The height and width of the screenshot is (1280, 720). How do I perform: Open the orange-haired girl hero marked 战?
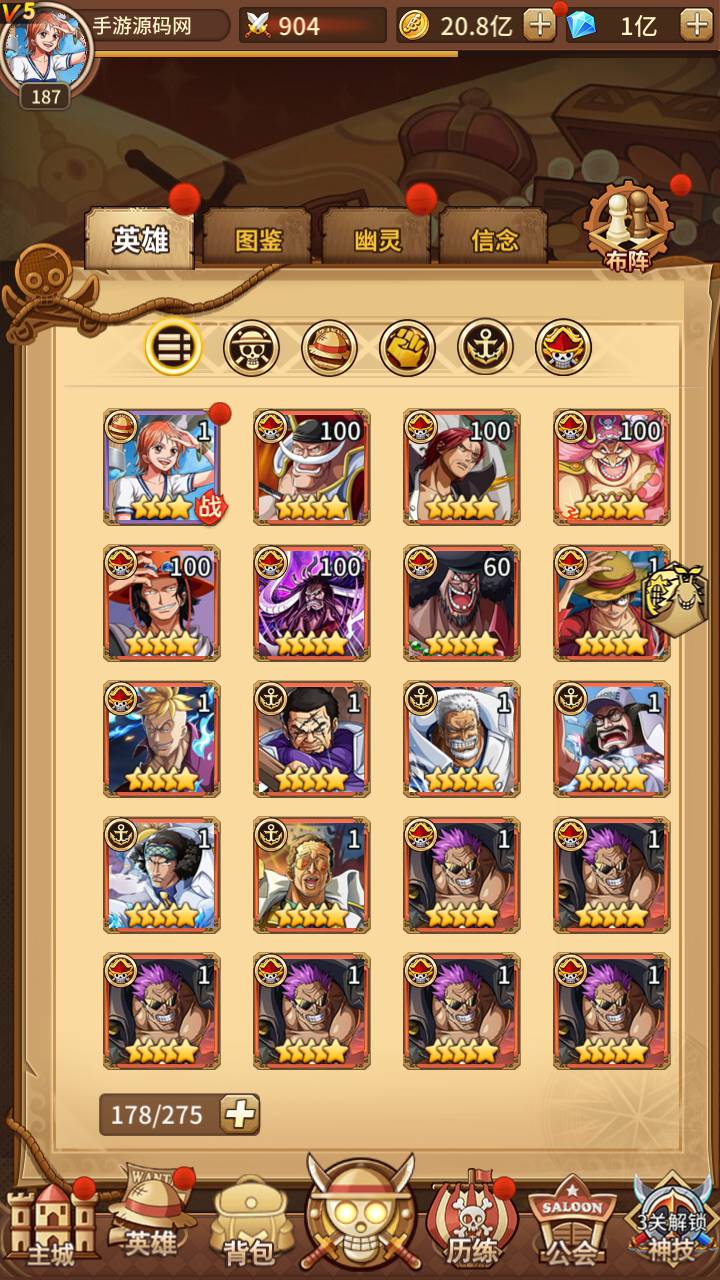[162, 467]
